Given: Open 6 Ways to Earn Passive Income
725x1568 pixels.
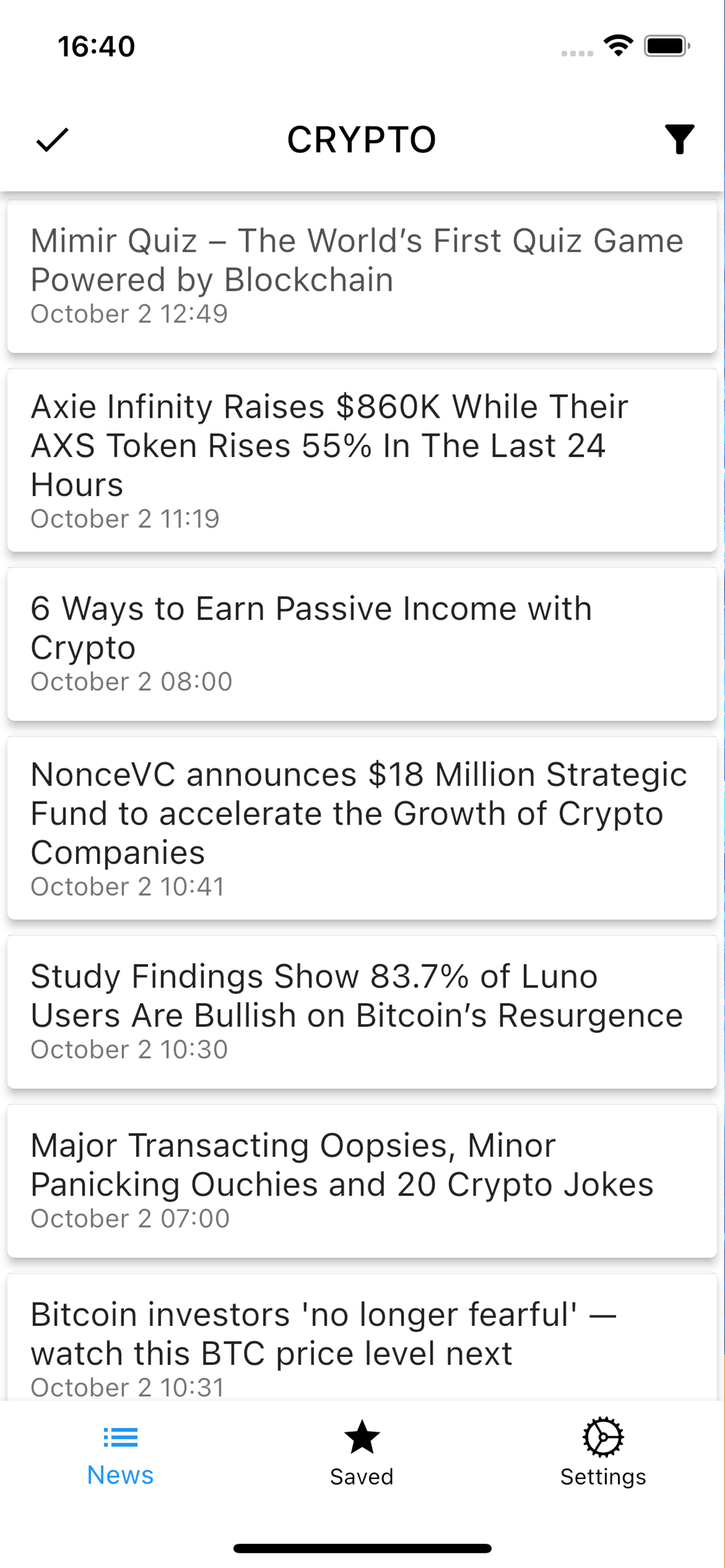Looking at the screenshot, I should click(x=361, y=643).
